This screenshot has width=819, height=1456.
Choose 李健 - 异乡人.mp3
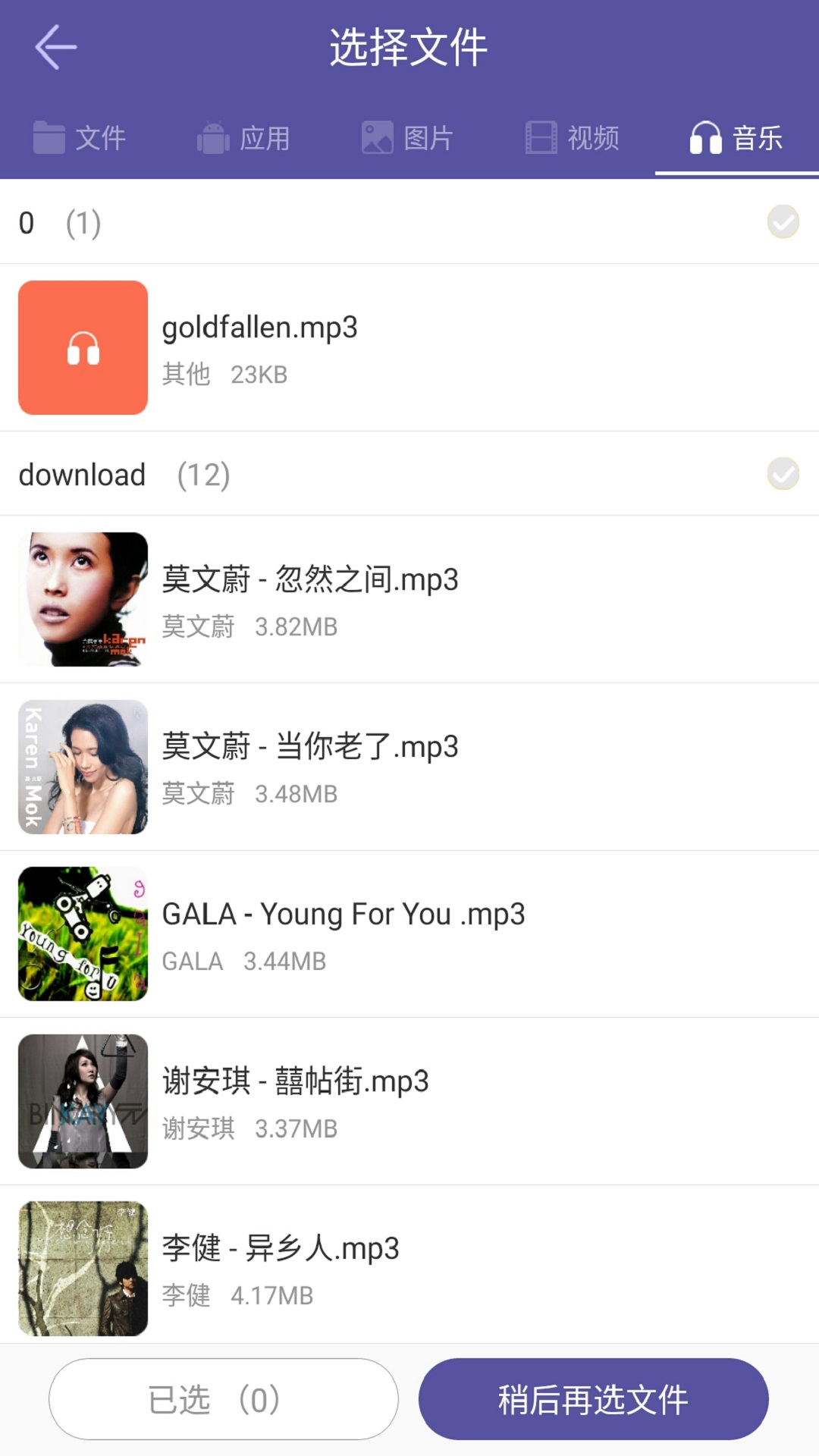(x=409, y=1268)
